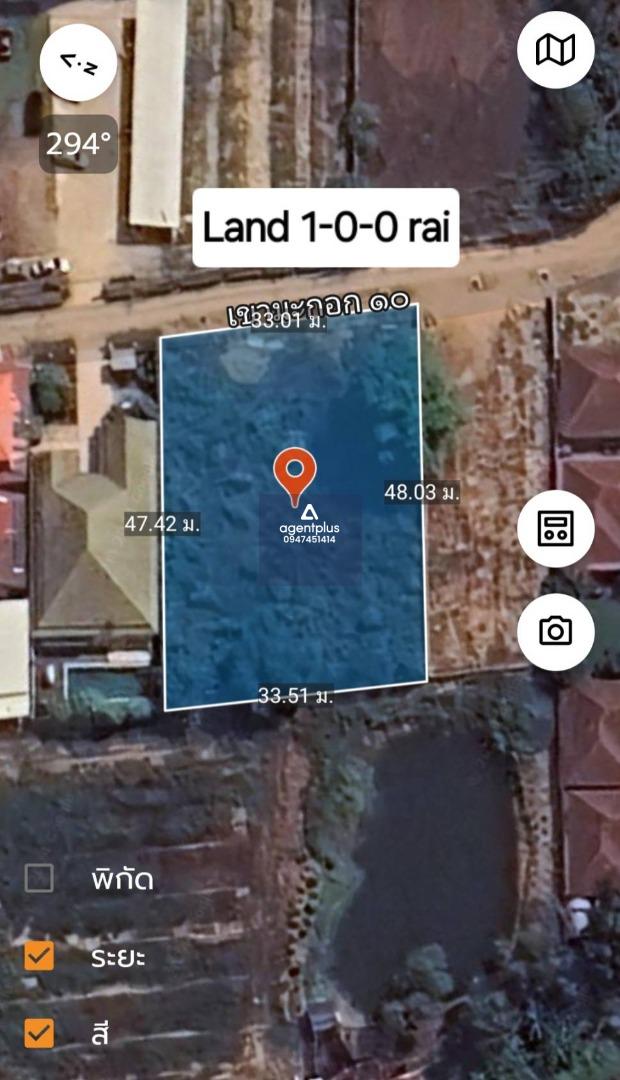The image size is (620, 1080).
Task: Uncheck the สี checkbox
Action: pos(39,1032)
